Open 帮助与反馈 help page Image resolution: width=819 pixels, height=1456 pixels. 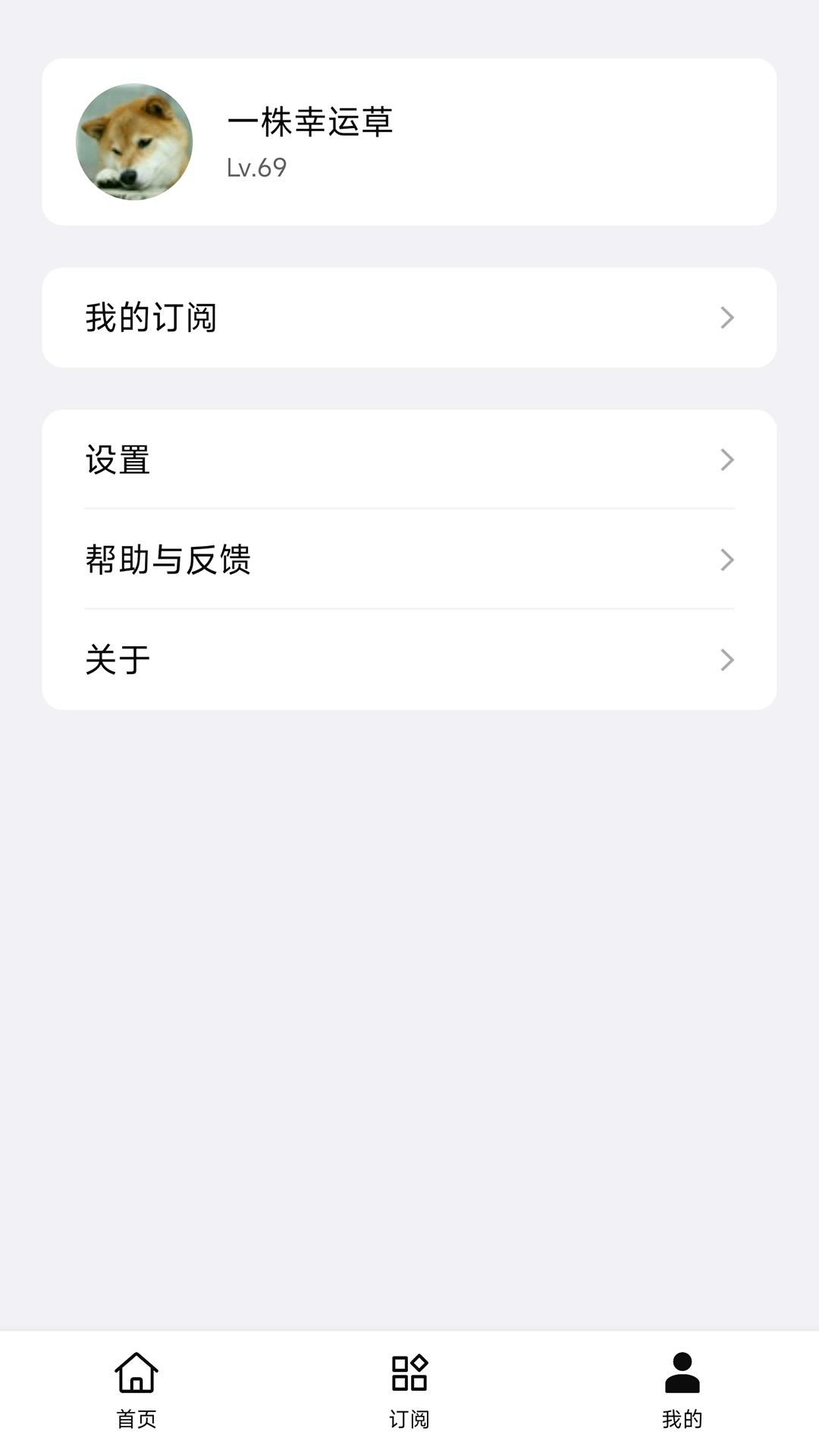pos(409,560)
